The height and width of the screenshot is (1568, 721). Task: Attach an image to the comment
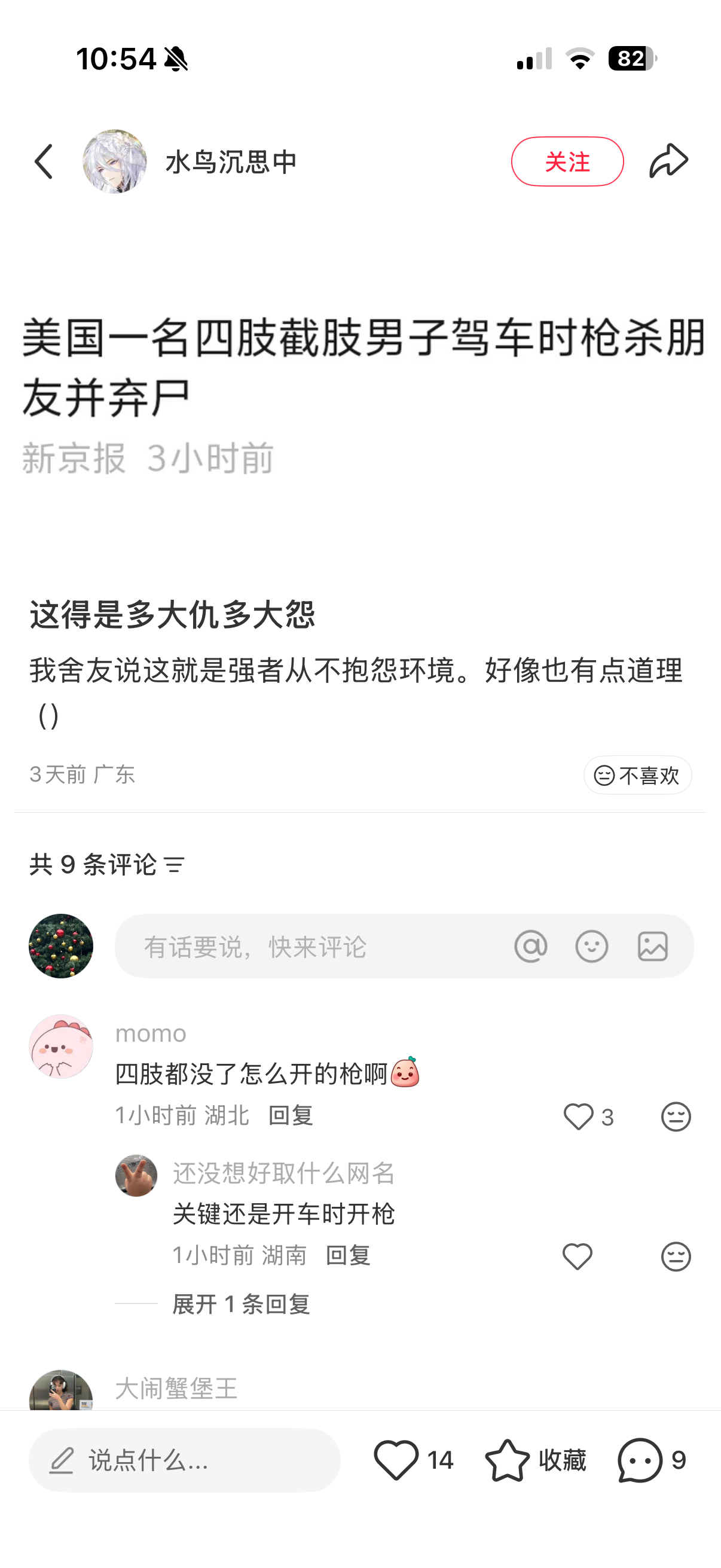(653, 947)
